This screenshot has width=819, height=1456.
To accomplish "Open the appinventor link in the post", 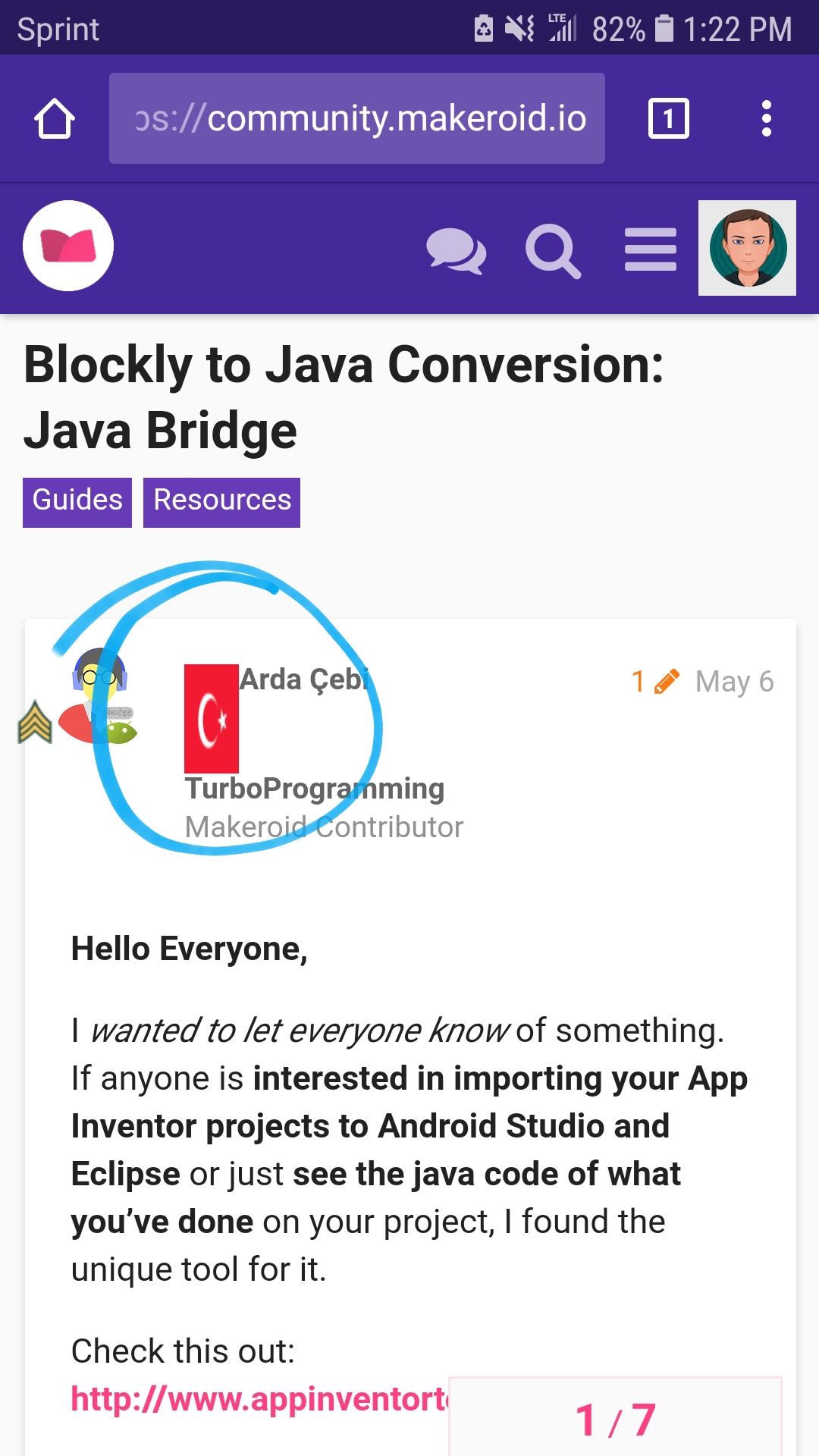I will tap(259, 1399).
